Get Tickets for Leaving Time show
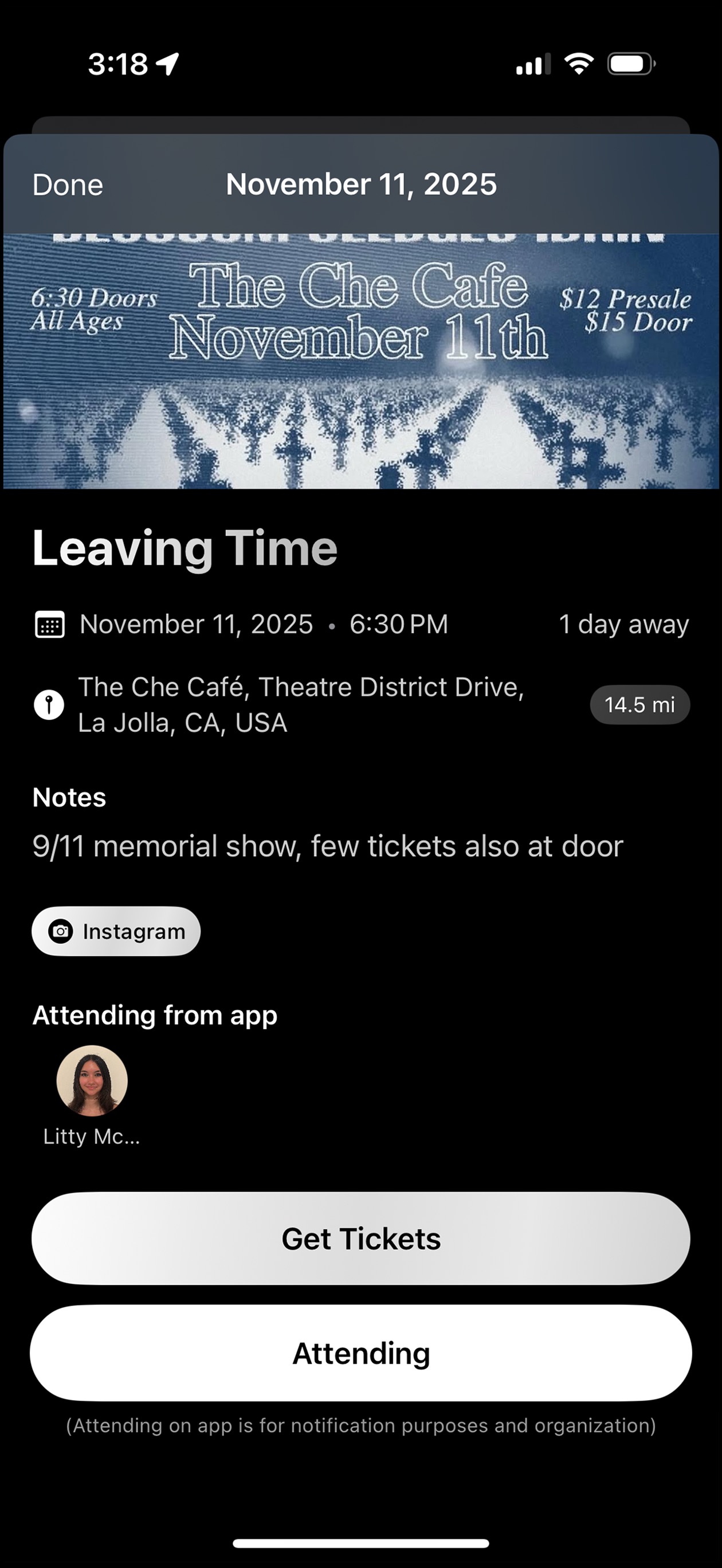The width and height of the screenshot is (722, 1568). [x=361, y=1238]
